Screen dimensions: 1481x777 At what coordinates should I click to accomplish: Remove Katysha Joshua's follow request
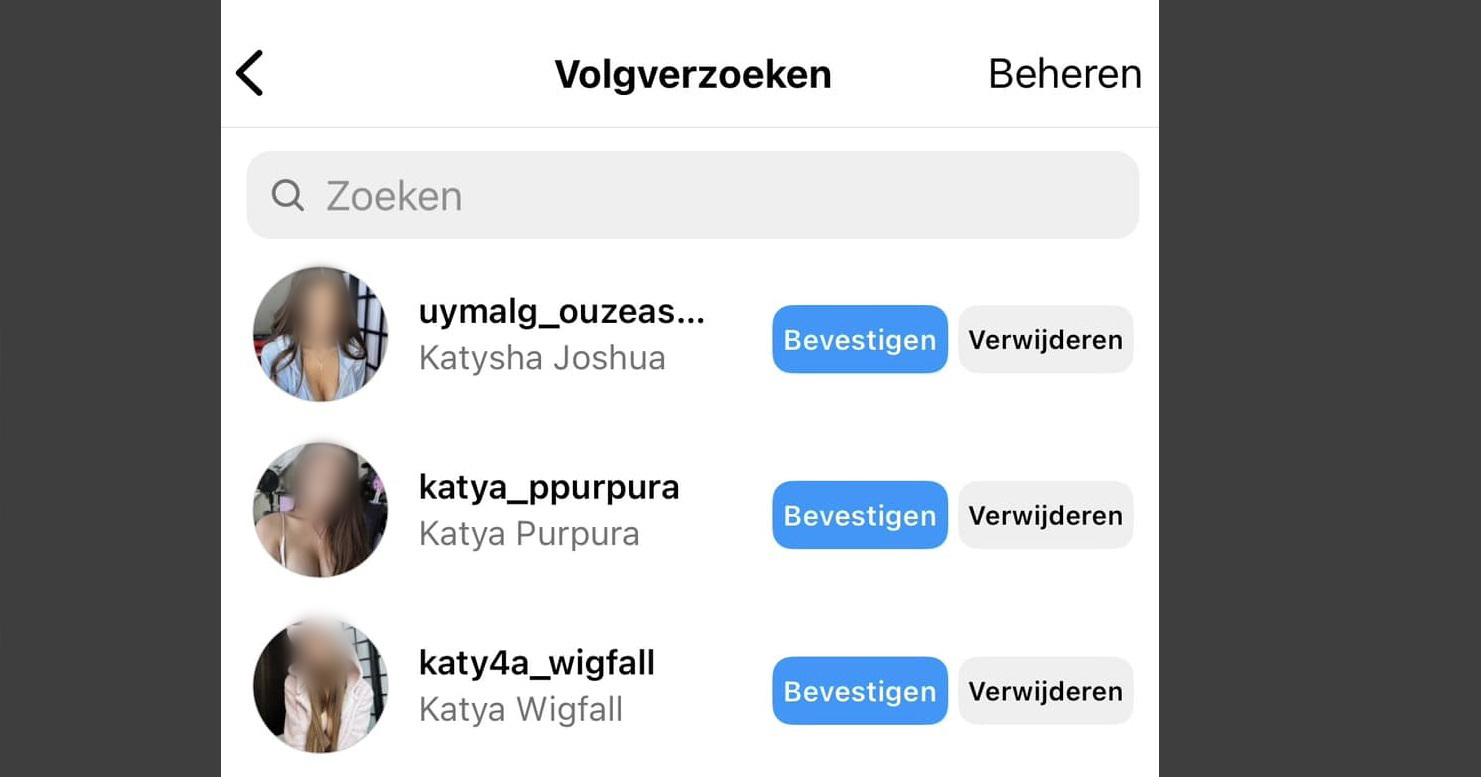coord(1045,339)
